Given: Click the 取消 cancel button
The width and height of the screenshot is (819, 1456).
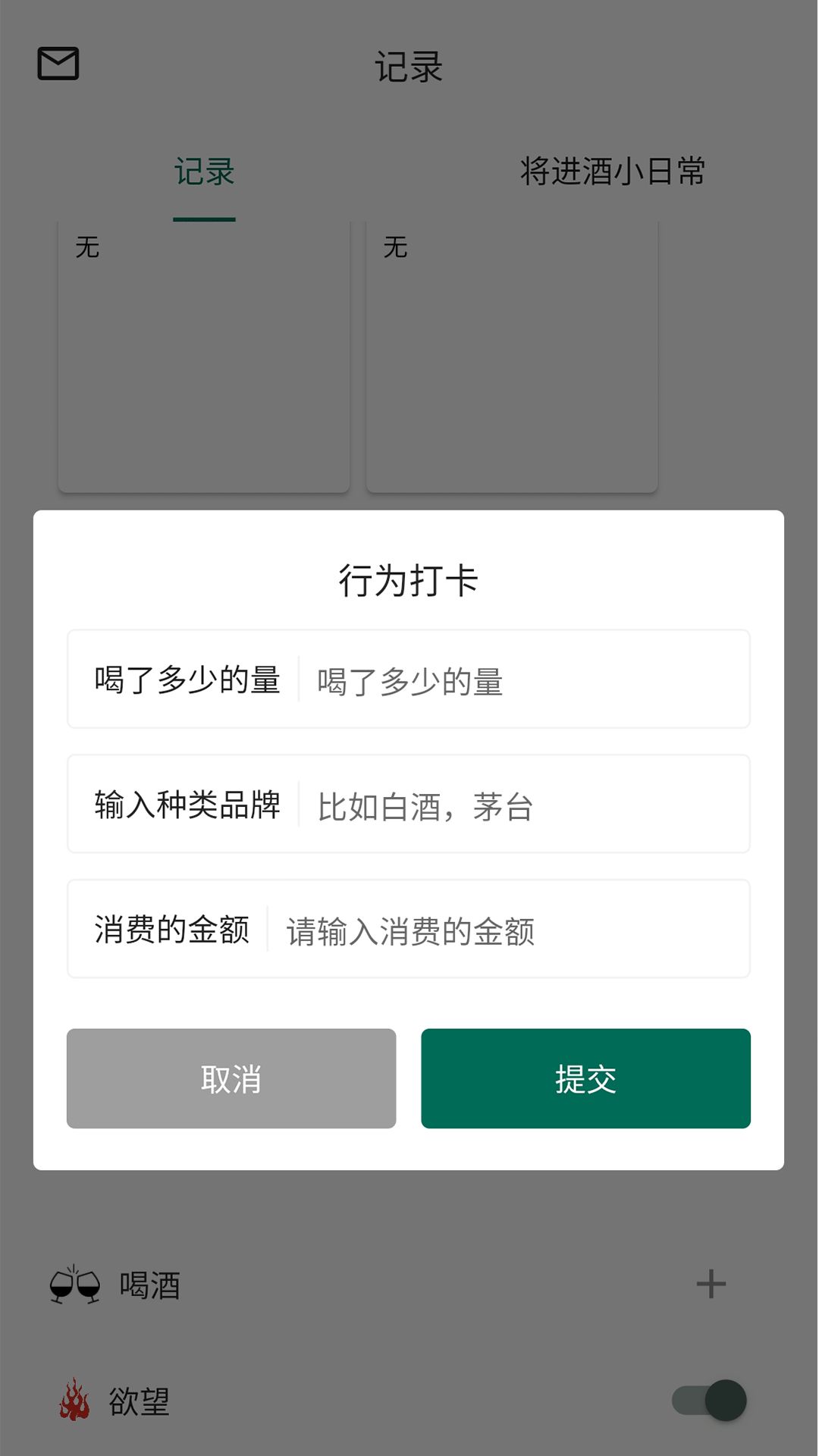Looking at the screenshot, I should tap(231, 1079).
